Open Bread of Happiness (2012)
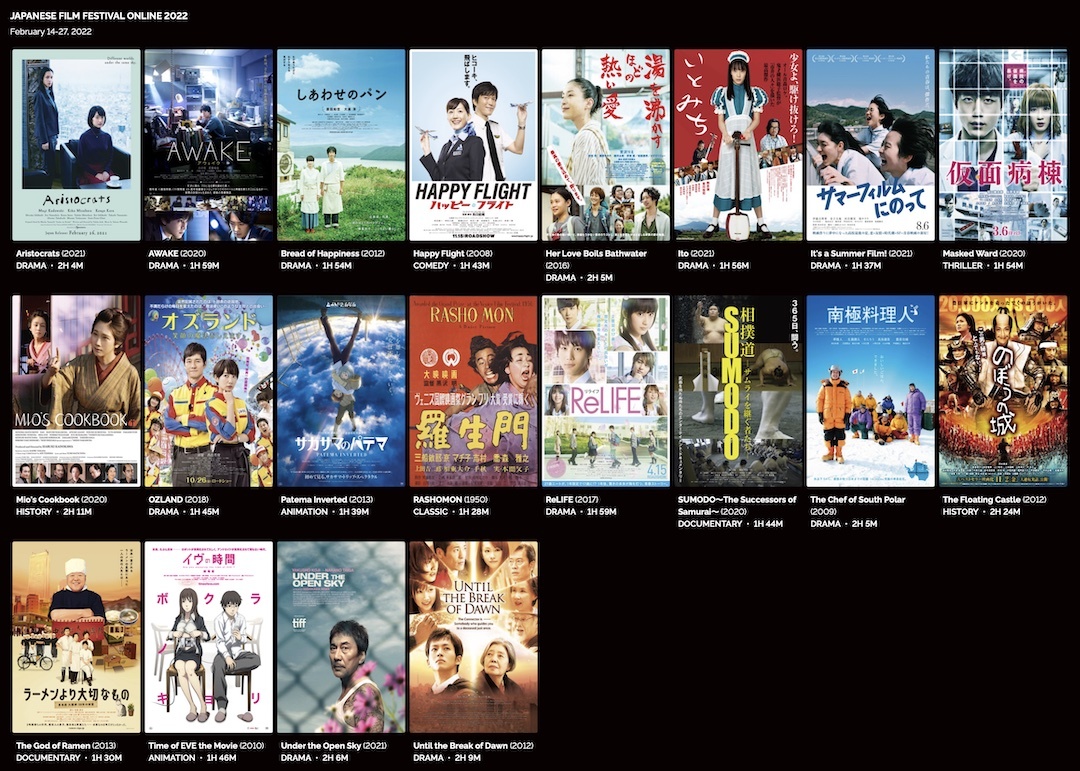Viewport: 1080px width, 771px height. point(341,145)
